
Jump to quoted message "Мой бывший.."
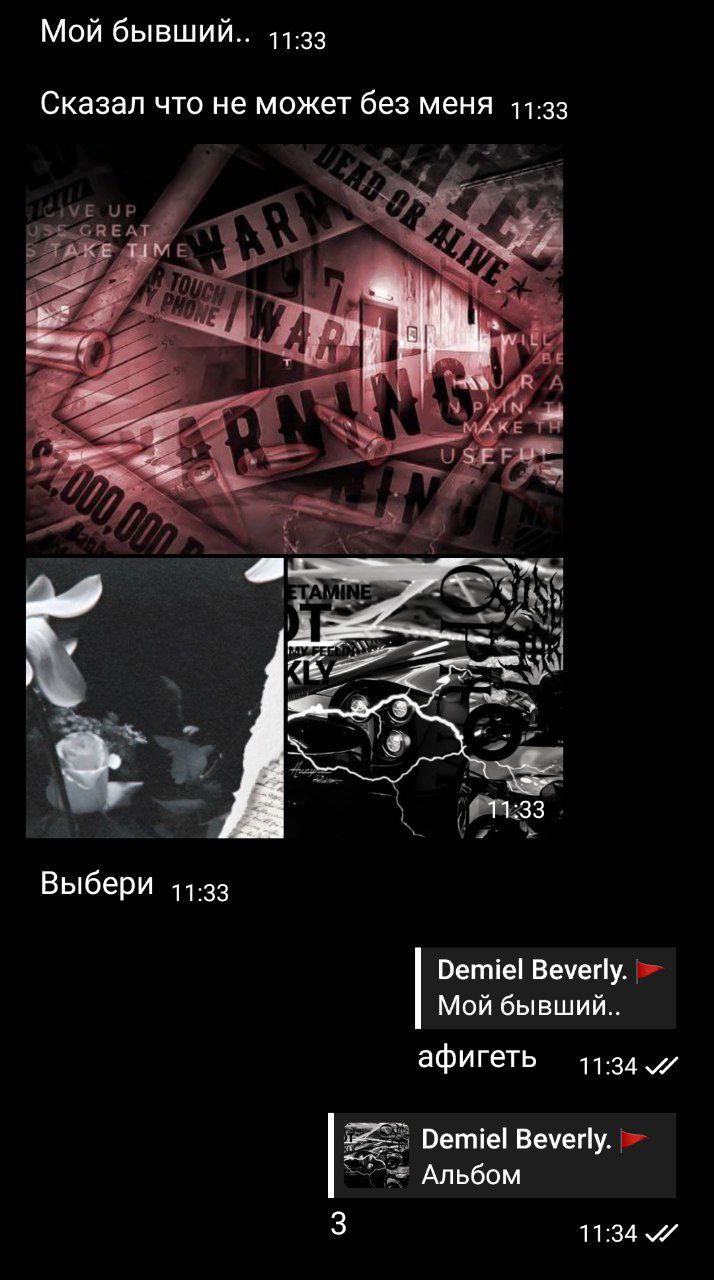pyautogui.click(x=546, y=988)
